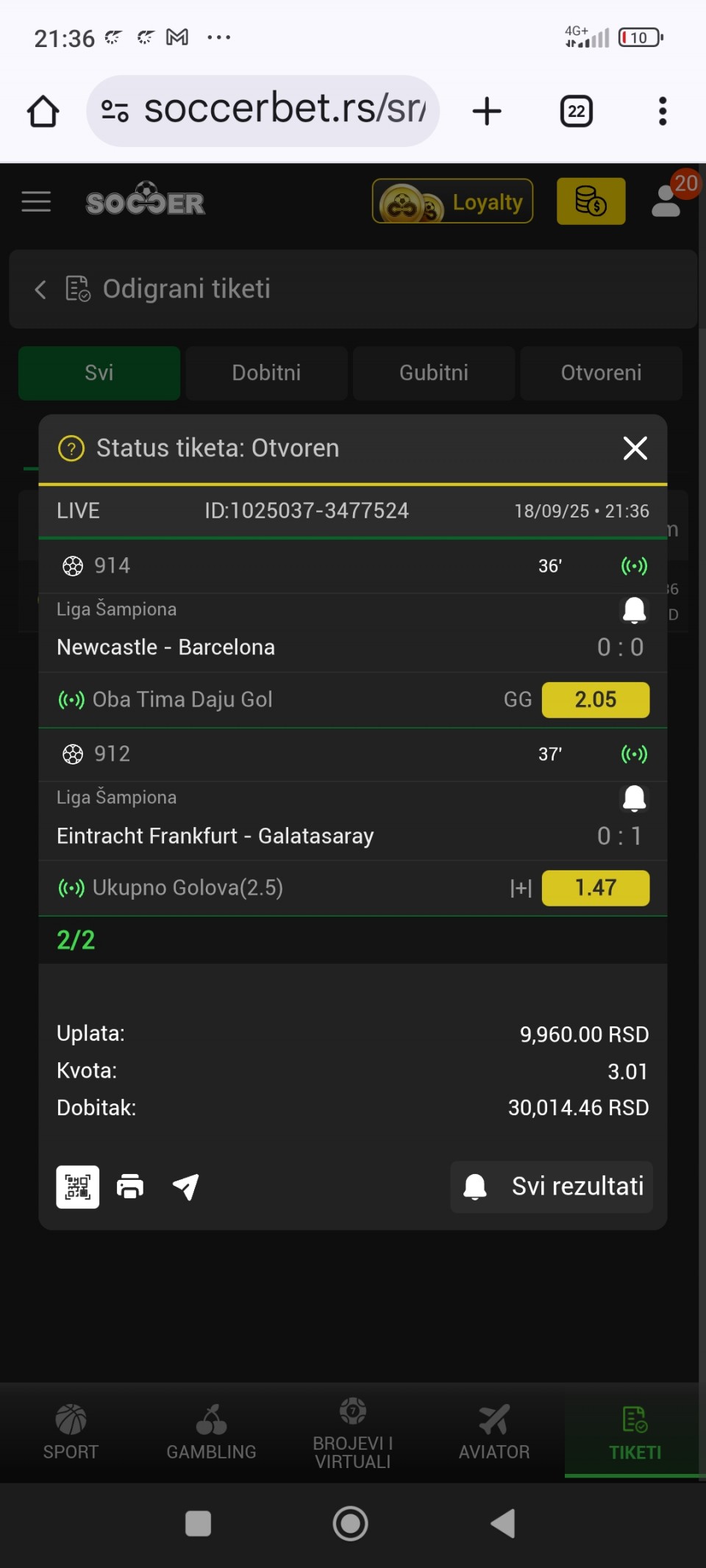Go to the Aviator section
Viewport: 706px width, 1568px height.
tap(494, 1432)
